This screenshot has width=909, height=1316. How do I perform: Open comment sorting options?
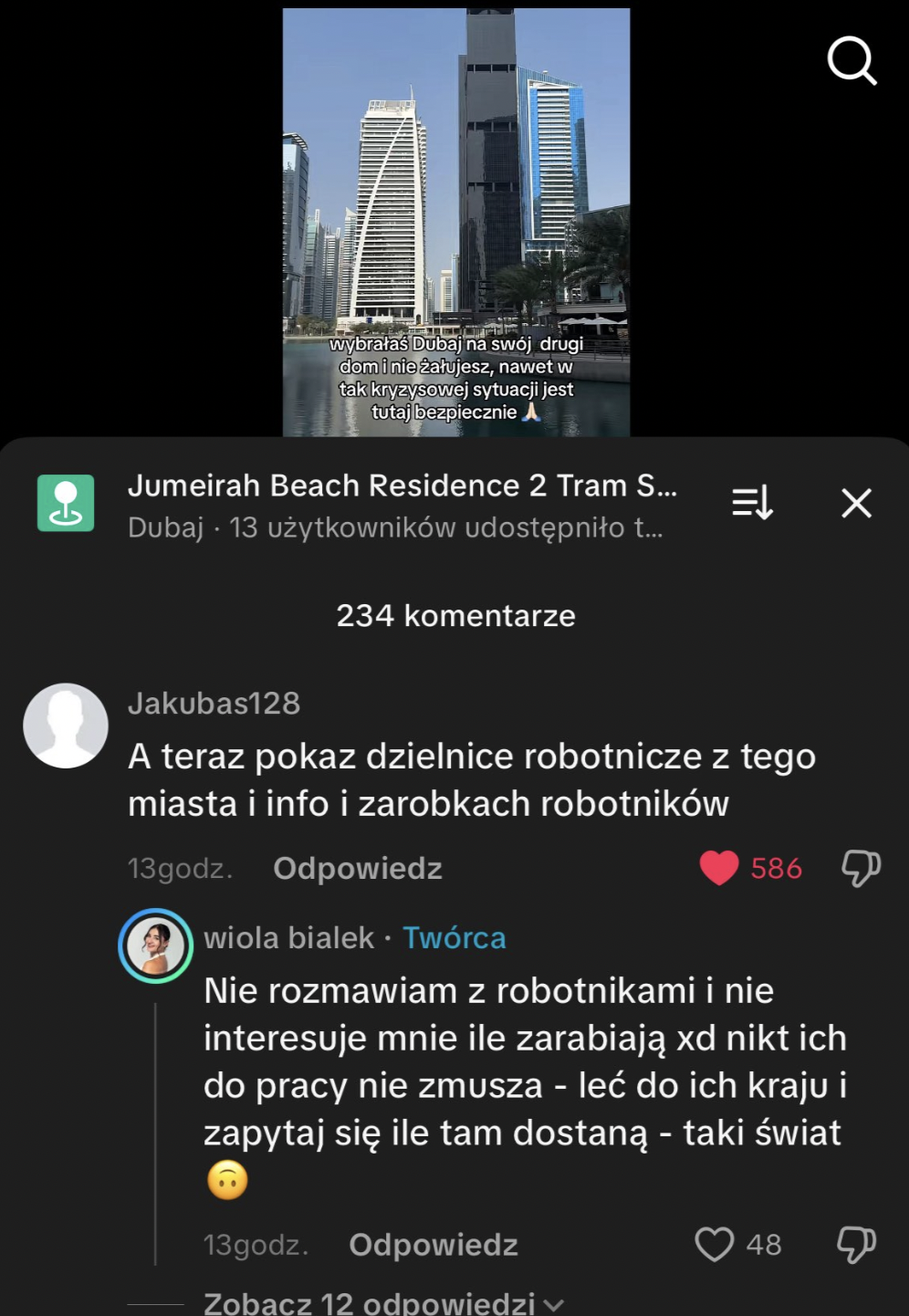coord(753,503)
